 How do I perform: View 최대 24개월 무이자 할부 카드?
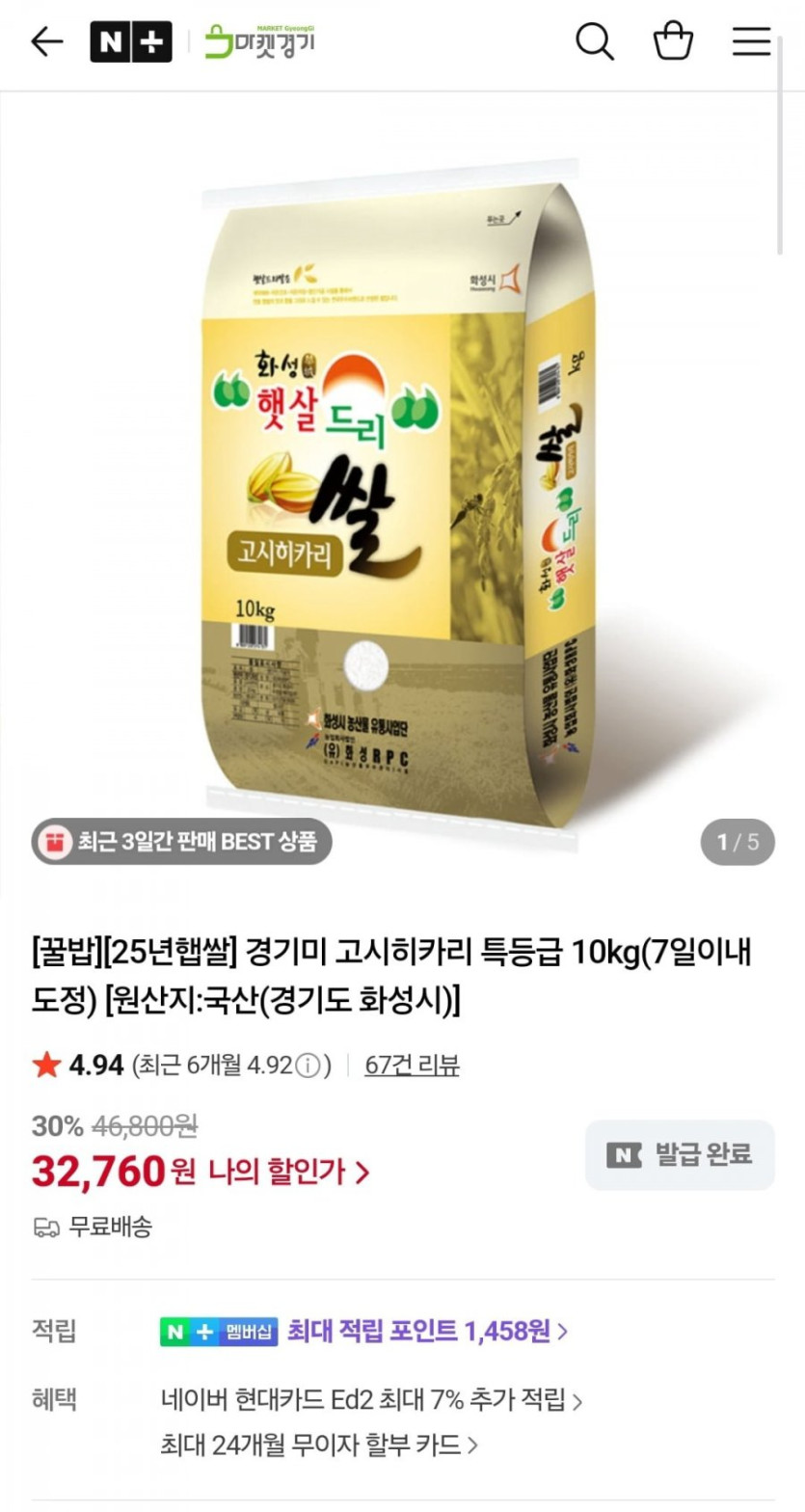[319, 1444]
